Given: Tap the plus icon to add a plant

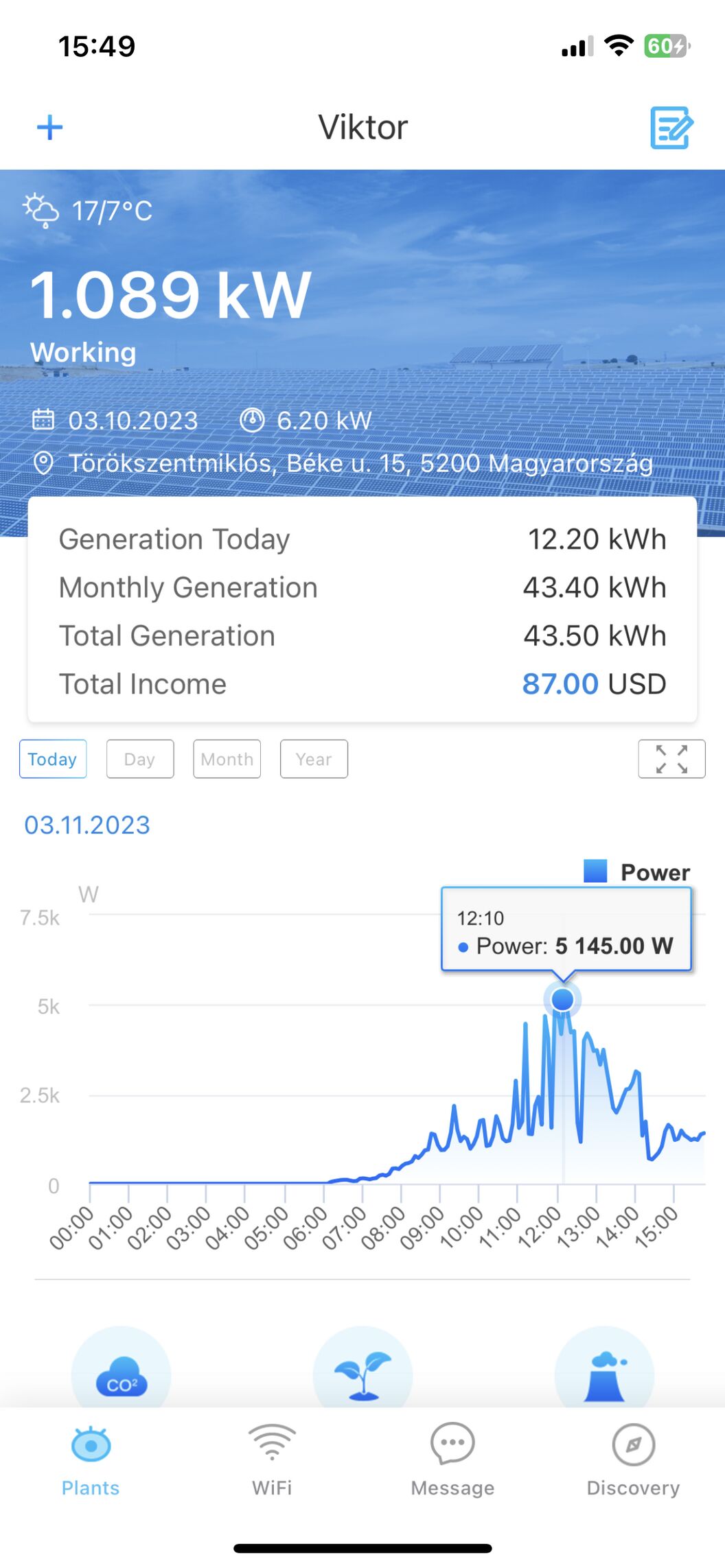Looking at the screenshot, I should 49,128.
